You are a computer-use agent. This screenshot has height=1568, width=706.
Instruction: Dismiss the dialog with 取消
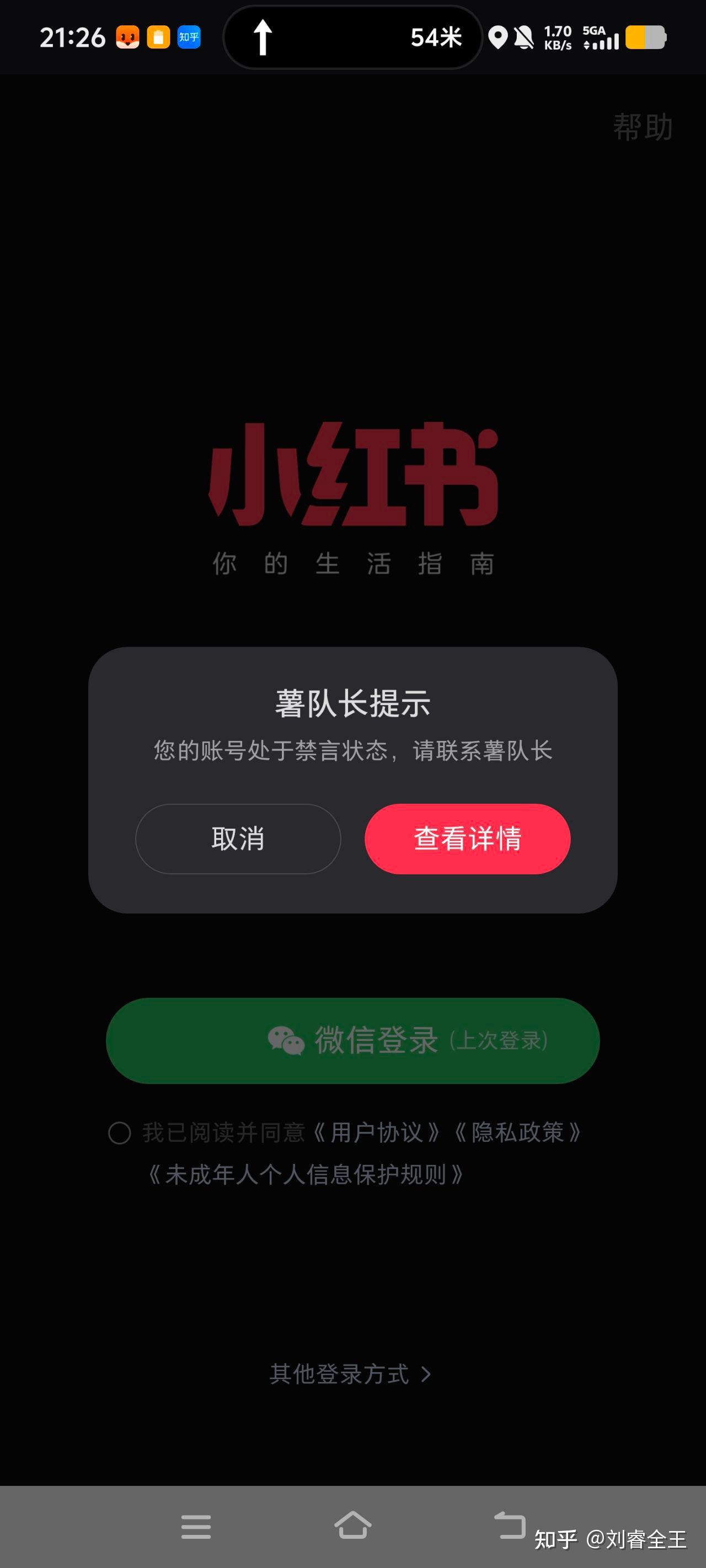[238, 839]
